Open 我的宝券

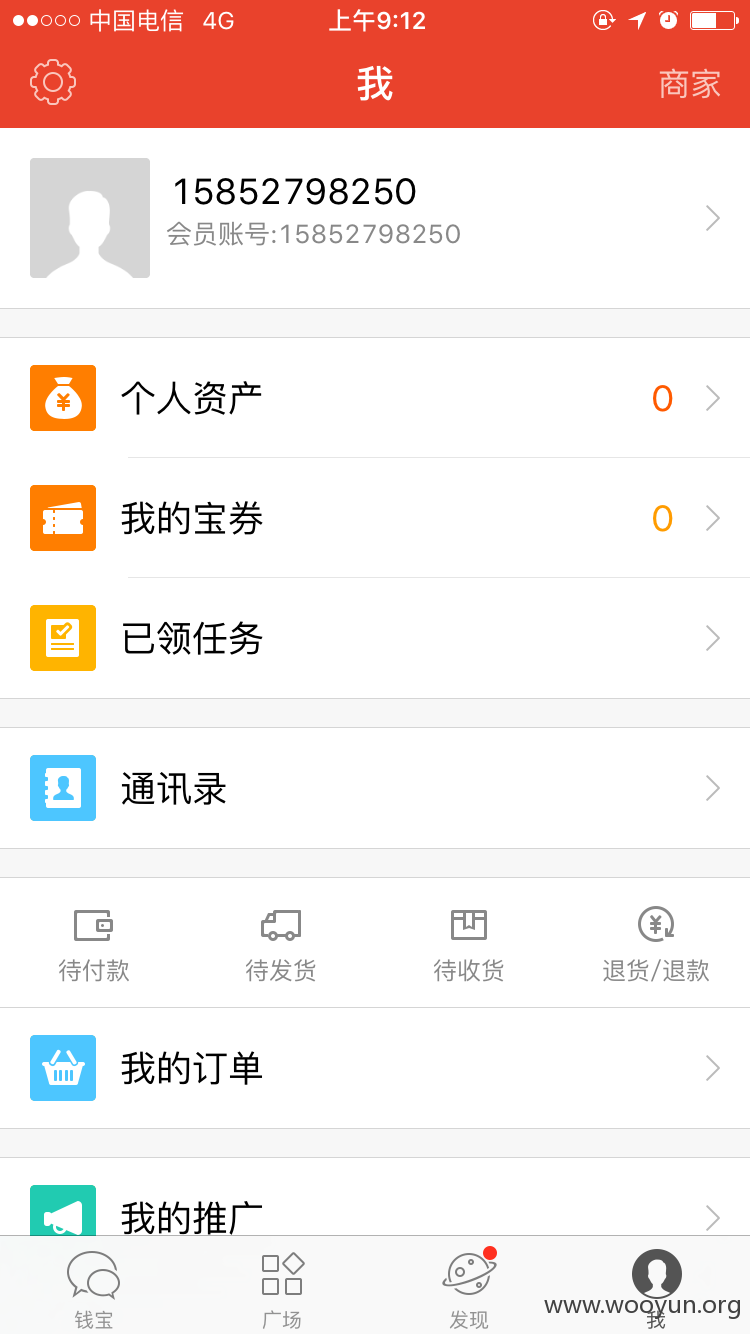point(375,518)
